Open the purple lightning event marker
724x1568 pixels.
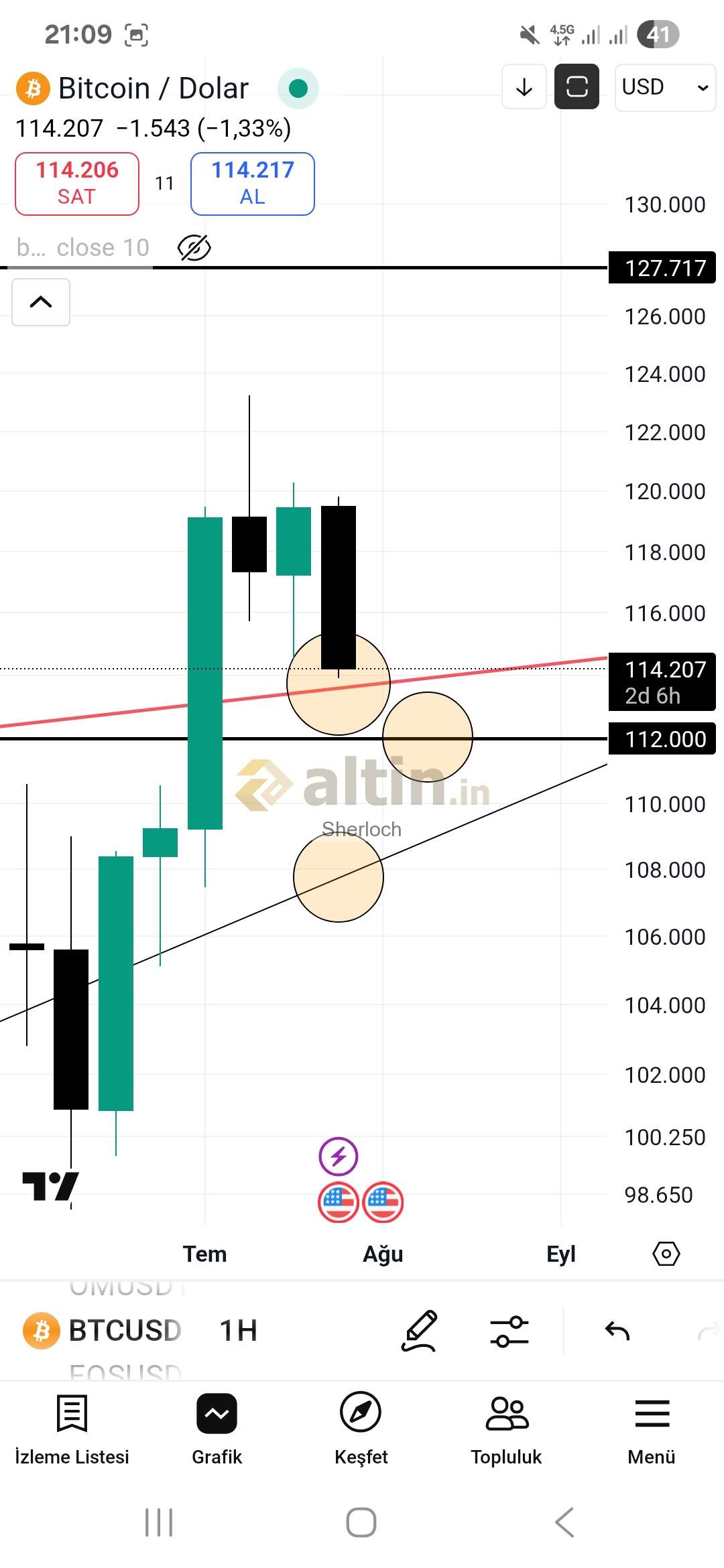point(339,1157)
